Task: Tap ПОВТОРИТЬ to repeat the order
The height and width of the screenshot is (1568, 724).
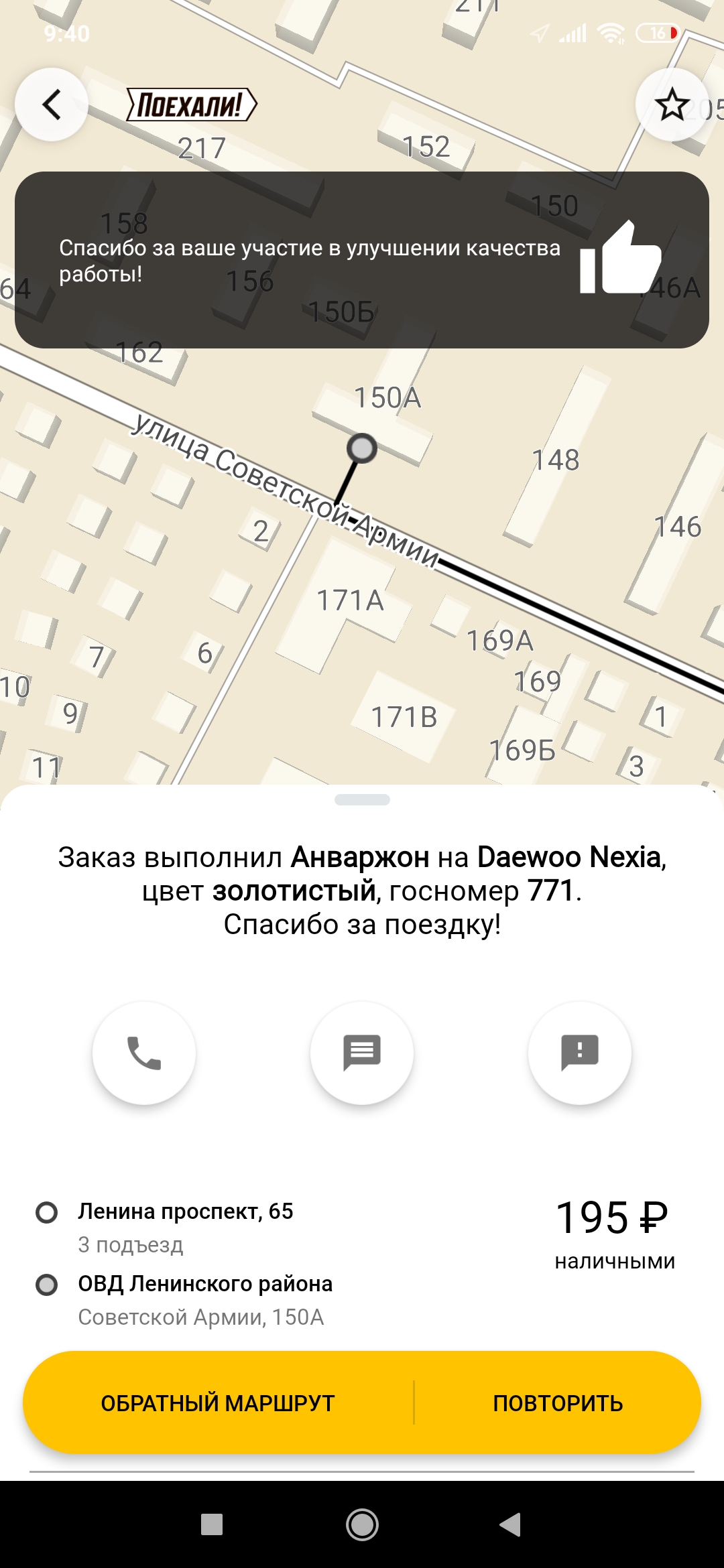Action: [x=558, y=1402]
